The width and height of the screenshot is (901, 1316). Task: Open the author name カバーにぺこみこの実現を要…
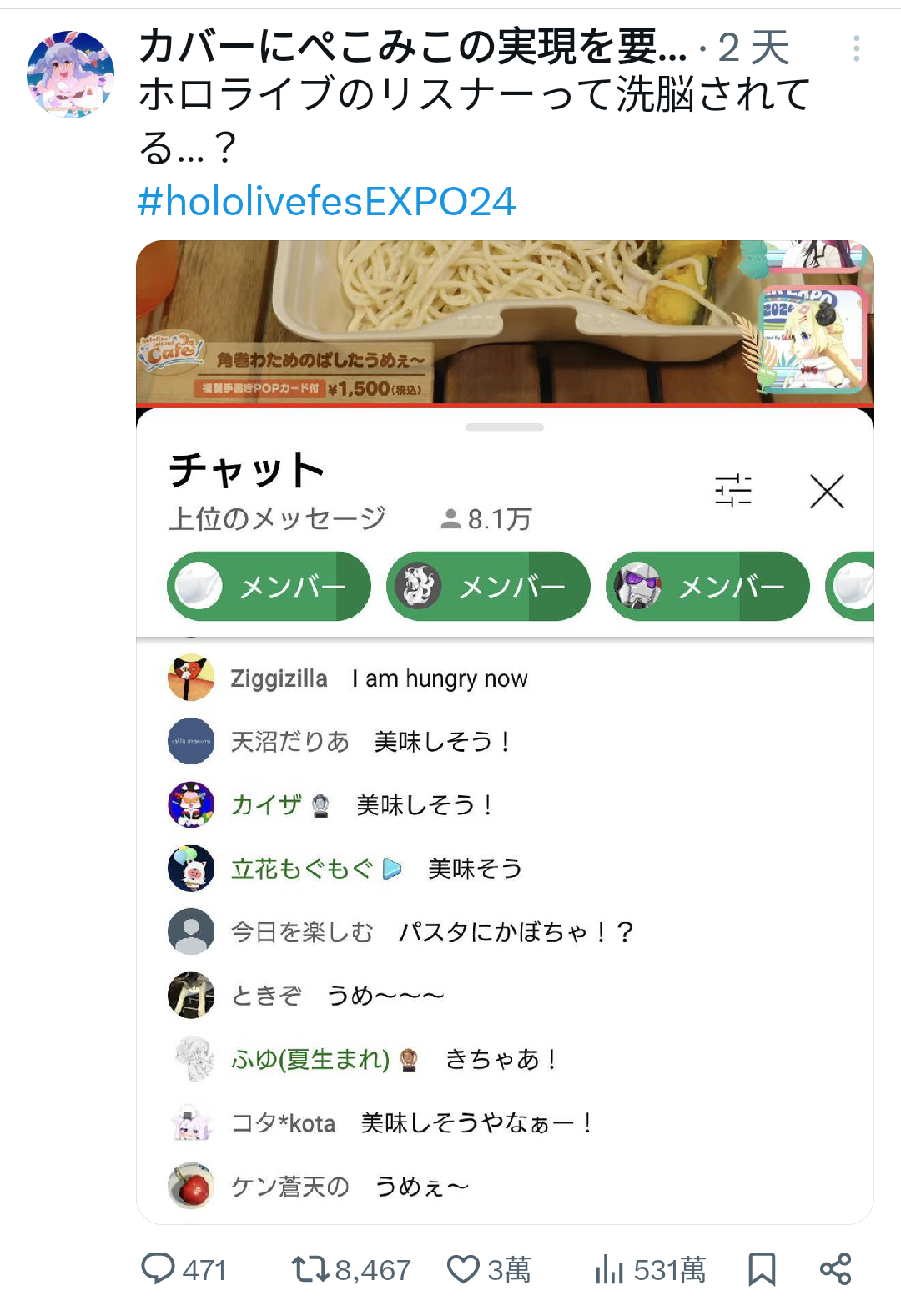pos(412,47)
